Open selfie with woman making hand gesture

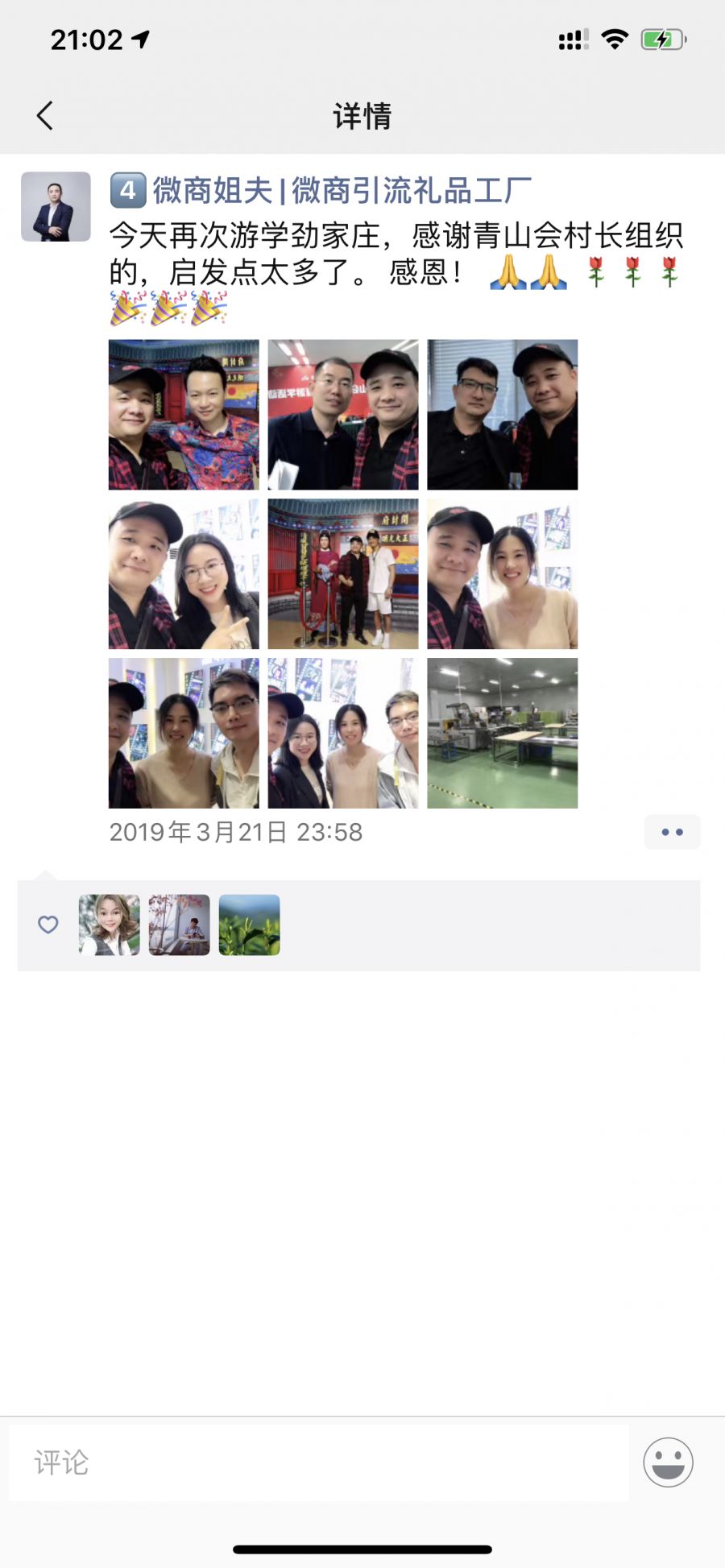click(x=184, y=573)
